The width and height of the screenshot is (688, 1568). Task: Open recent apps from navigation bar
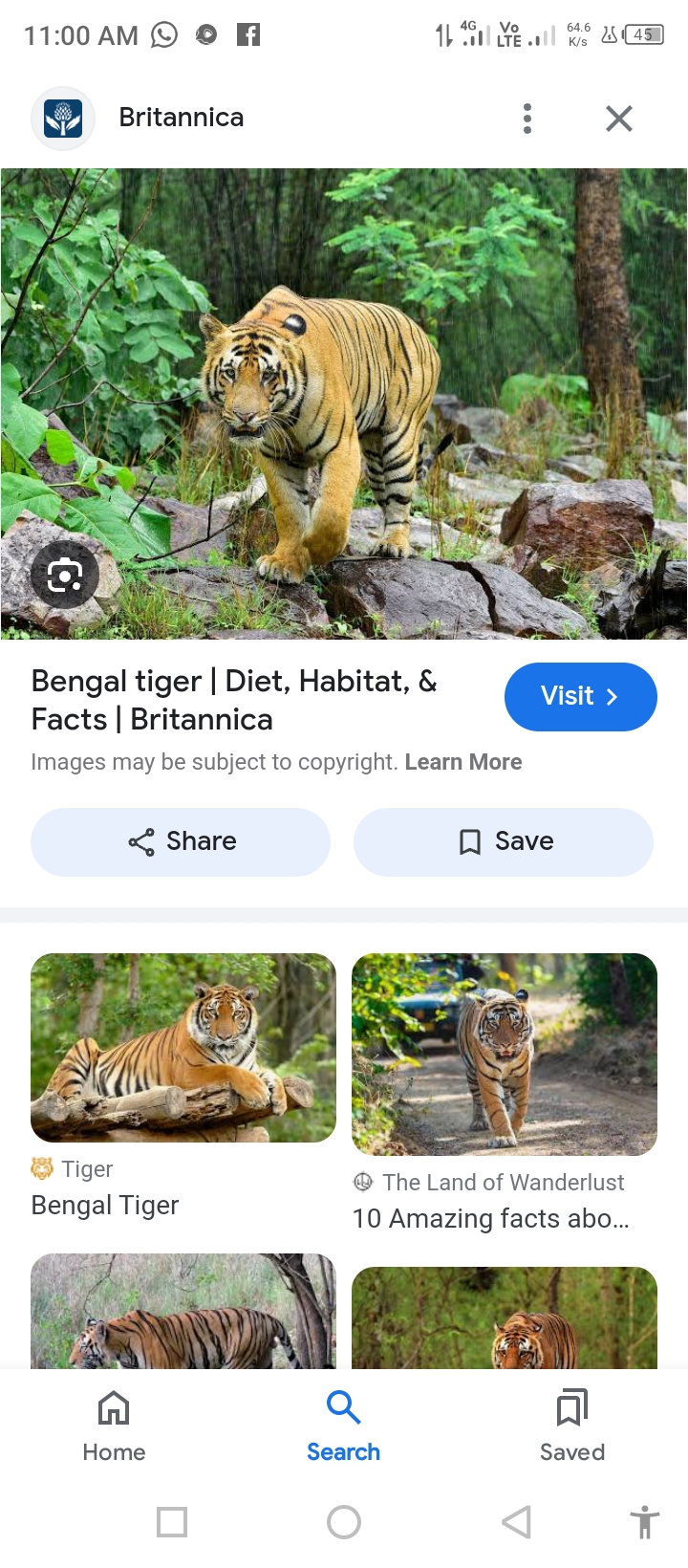(172, 1521)
